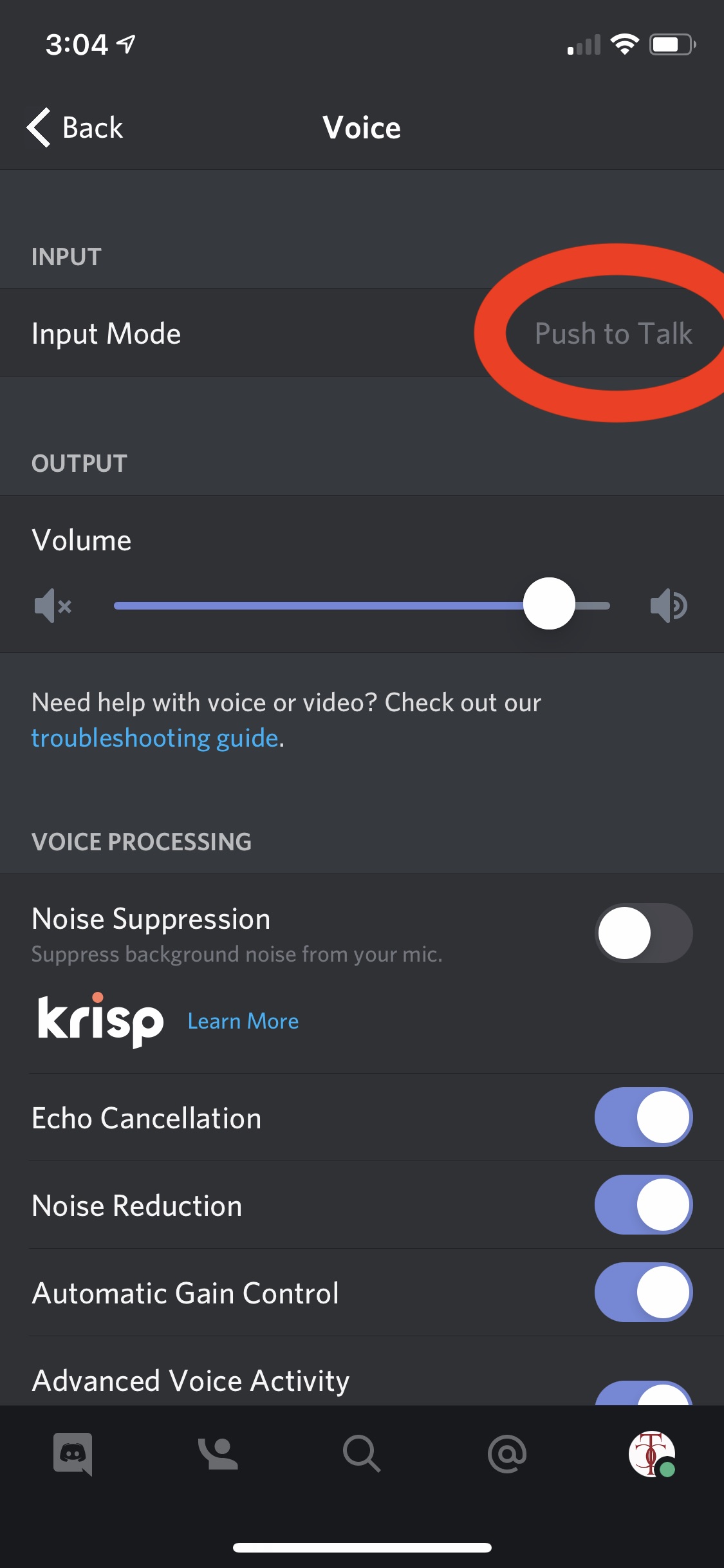Switch off Automatic Gain Control

pos(643,1293)
